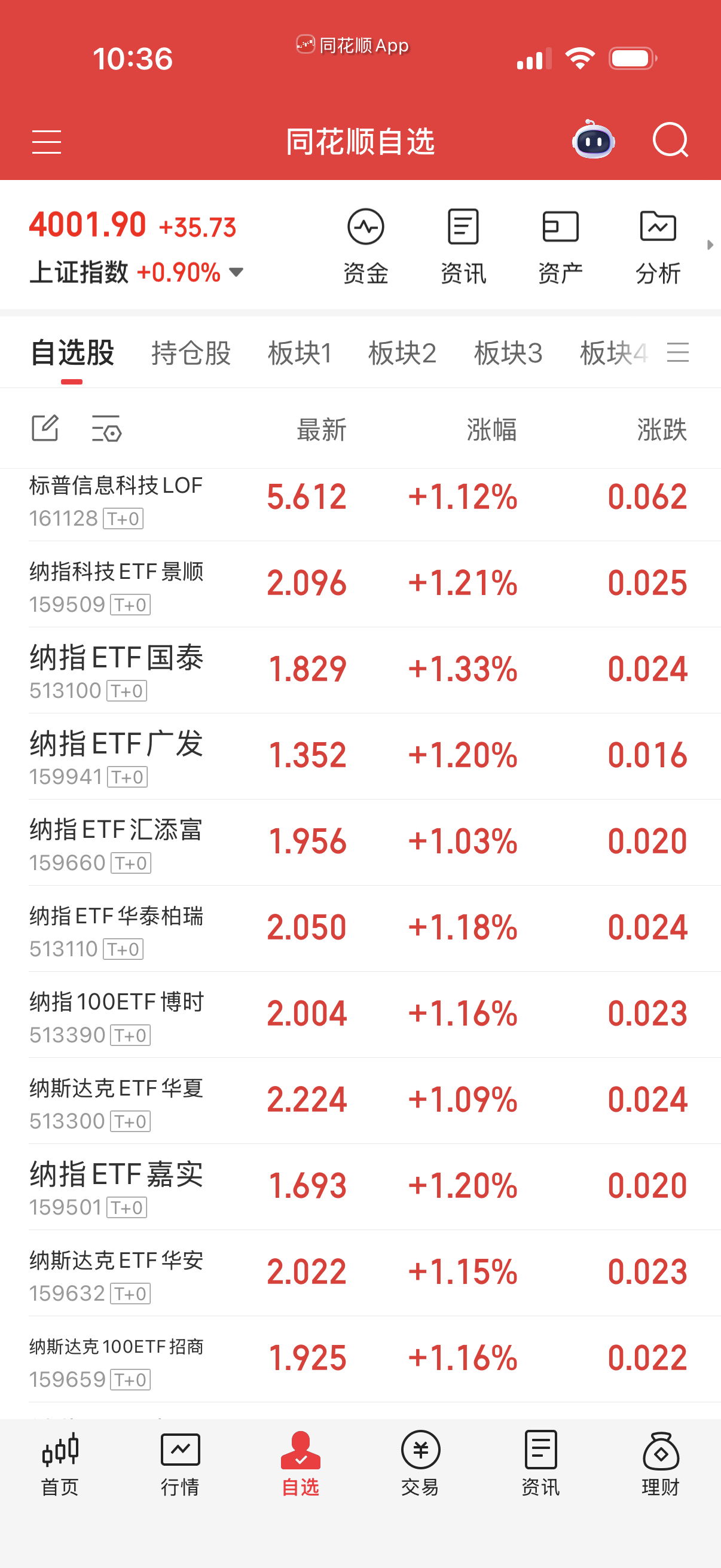Click the AI assistant robot icon
The width and height of the screenshot is (721, 1568).
[593, 141]
